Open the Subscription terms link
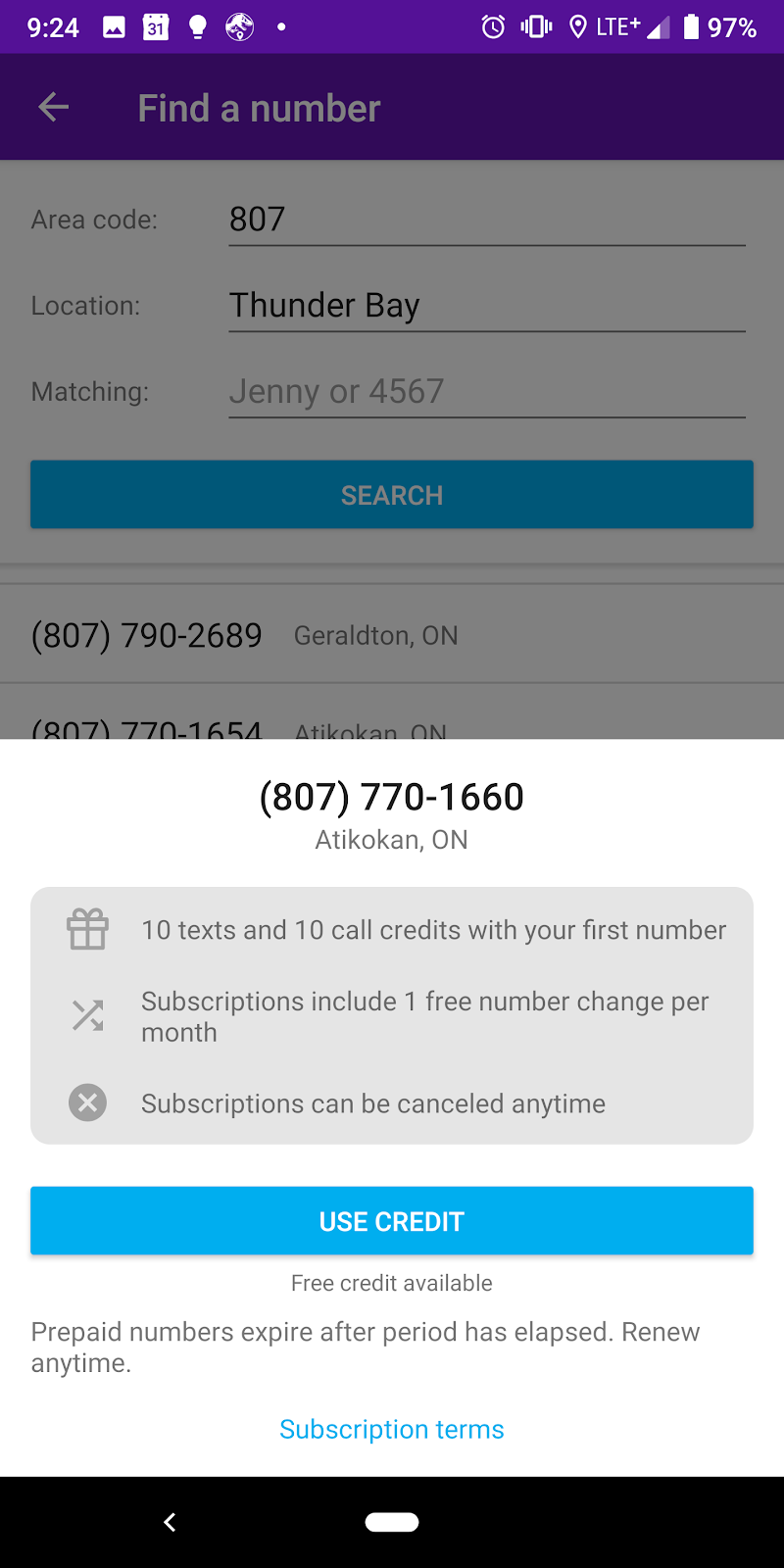The height and width of the screenshot is (1568, 784). click(x=391, y=1428)
